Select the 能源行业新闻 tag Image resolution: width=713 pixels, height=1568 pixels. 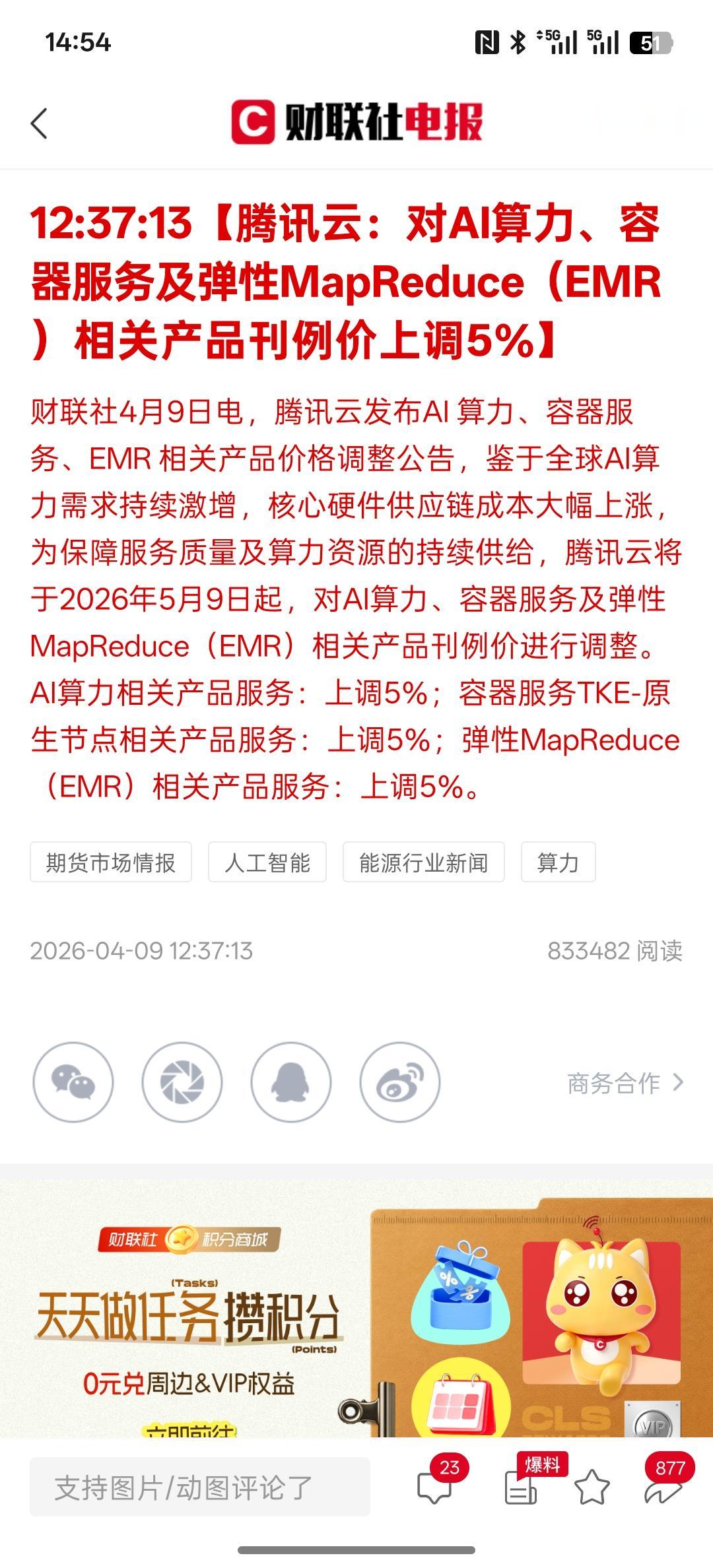click(x=423, y=863)
